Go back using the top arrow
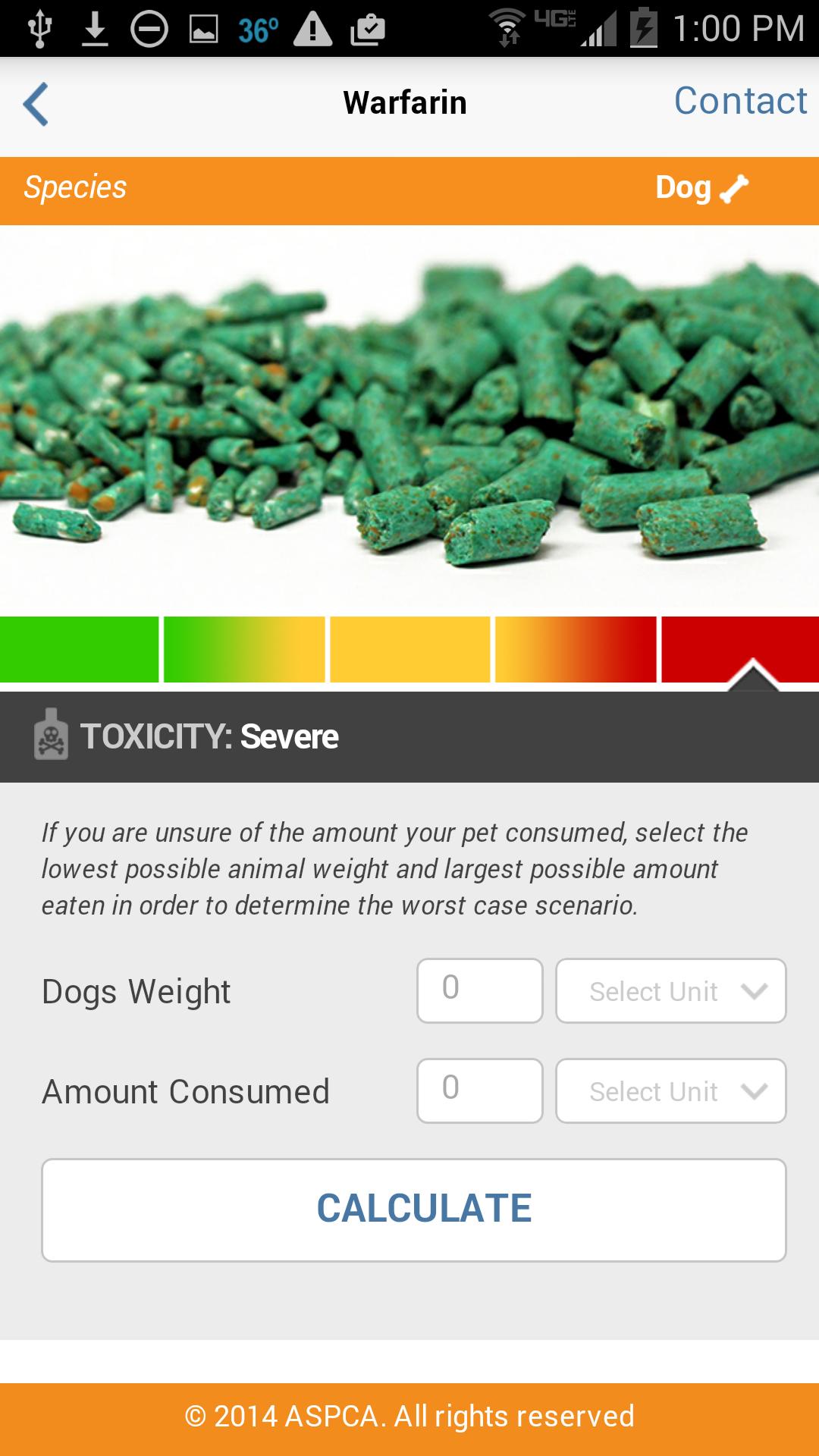819x1456 pixels. coord(36,103)
